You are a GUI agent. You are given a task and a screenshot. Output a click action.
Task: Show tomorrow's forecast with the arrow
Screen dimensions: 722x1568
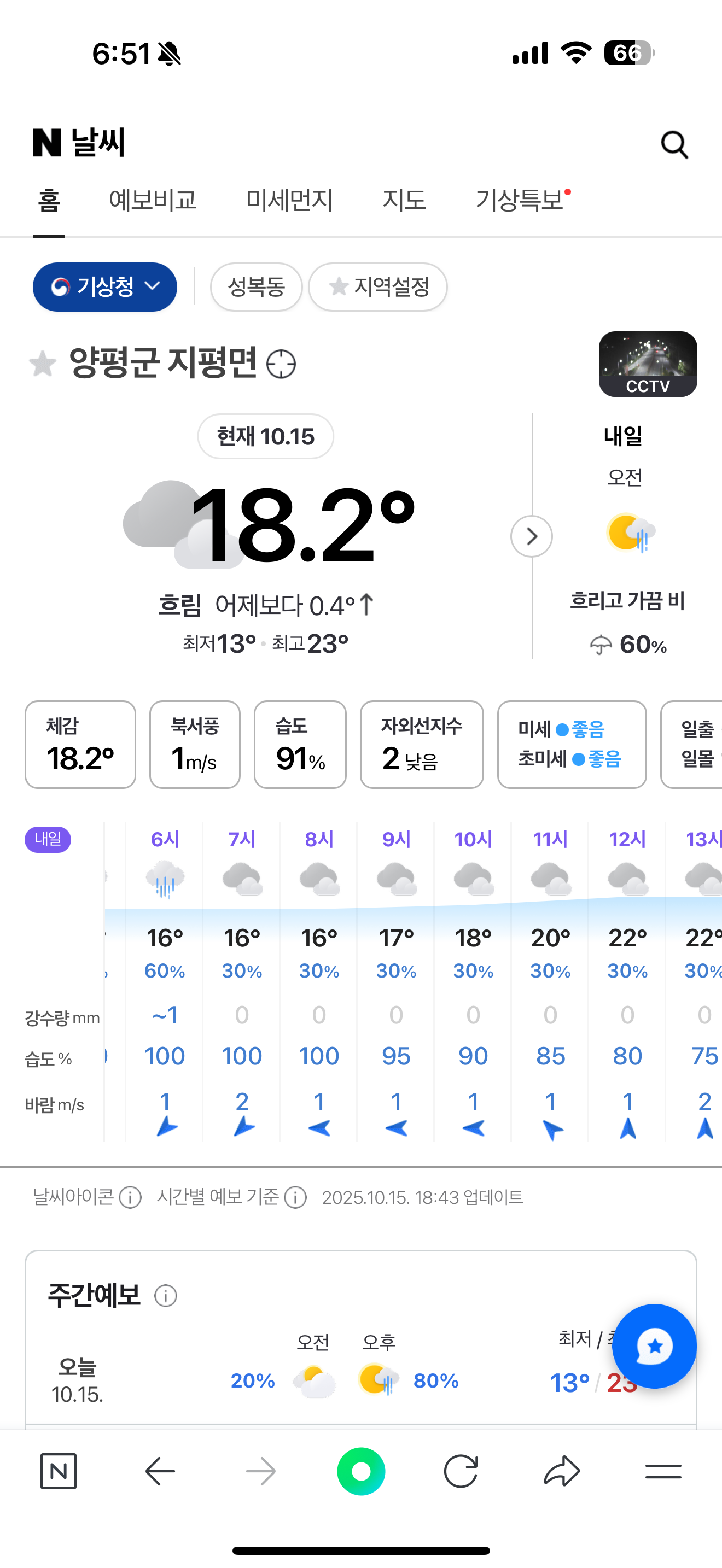(532, 536)
